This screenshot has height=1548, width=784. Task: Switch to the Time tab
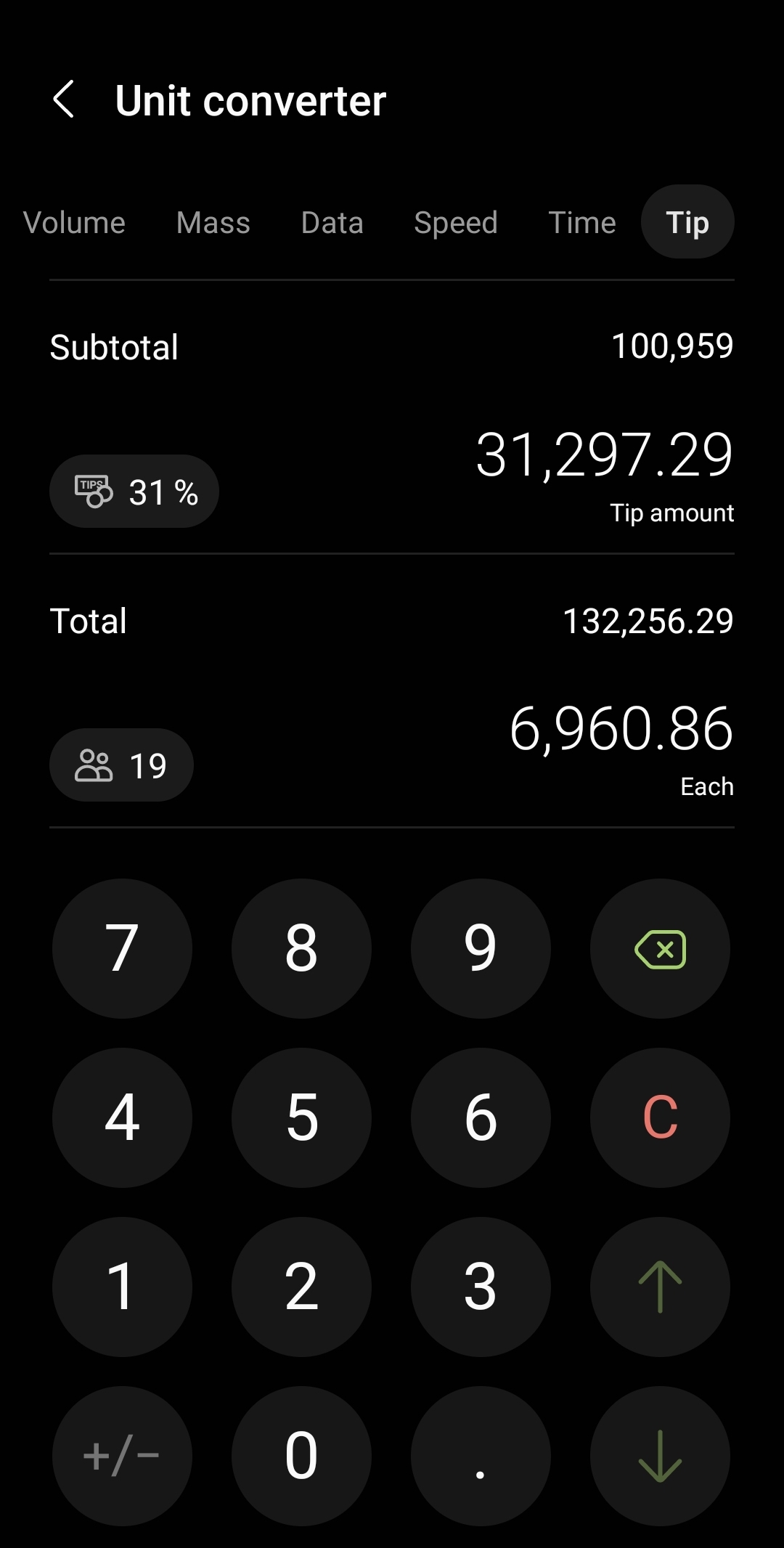tap(581, 222)
